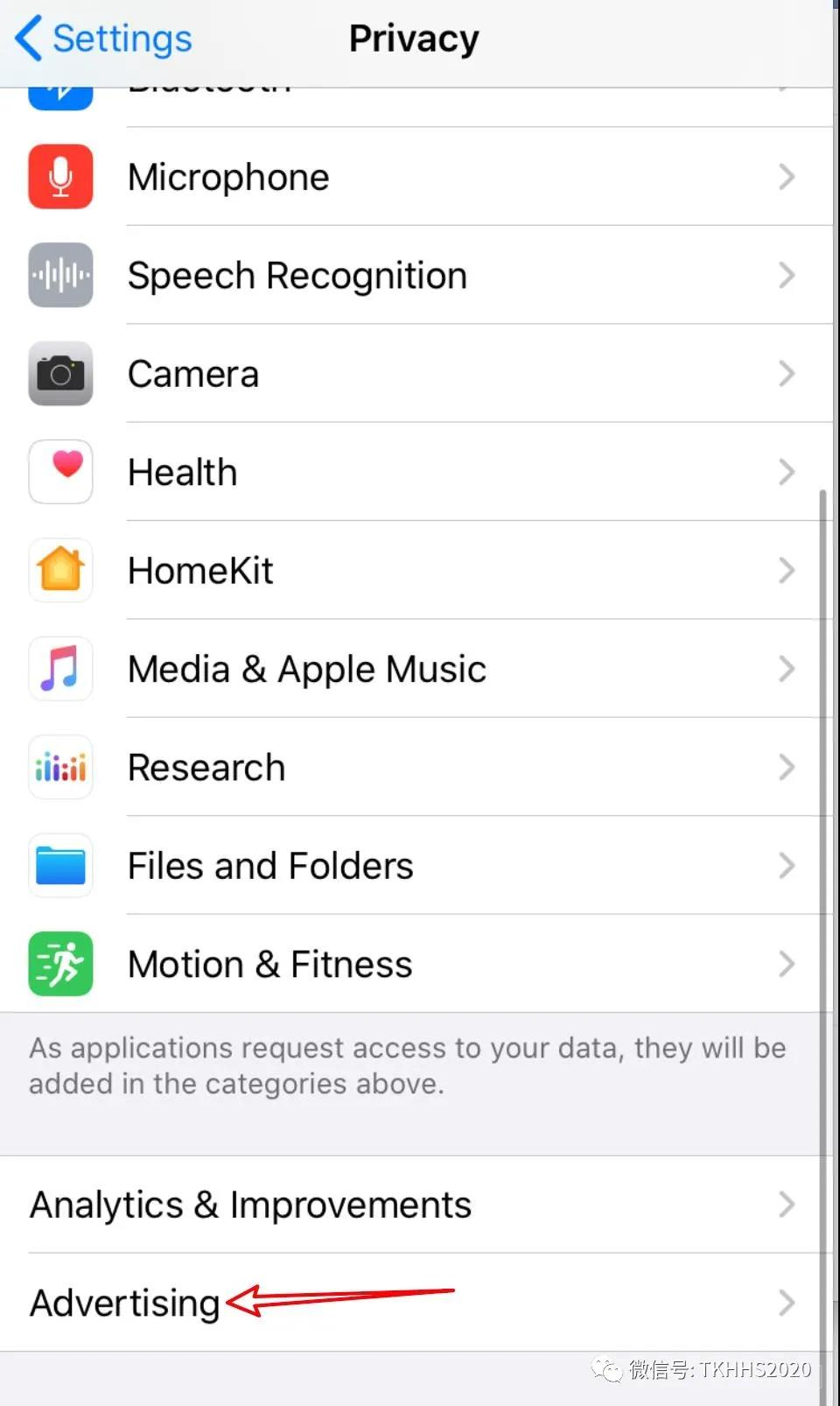840x1406 pixels.
Task: Open Speech Recognition settings
Action: tap(416, 275)
